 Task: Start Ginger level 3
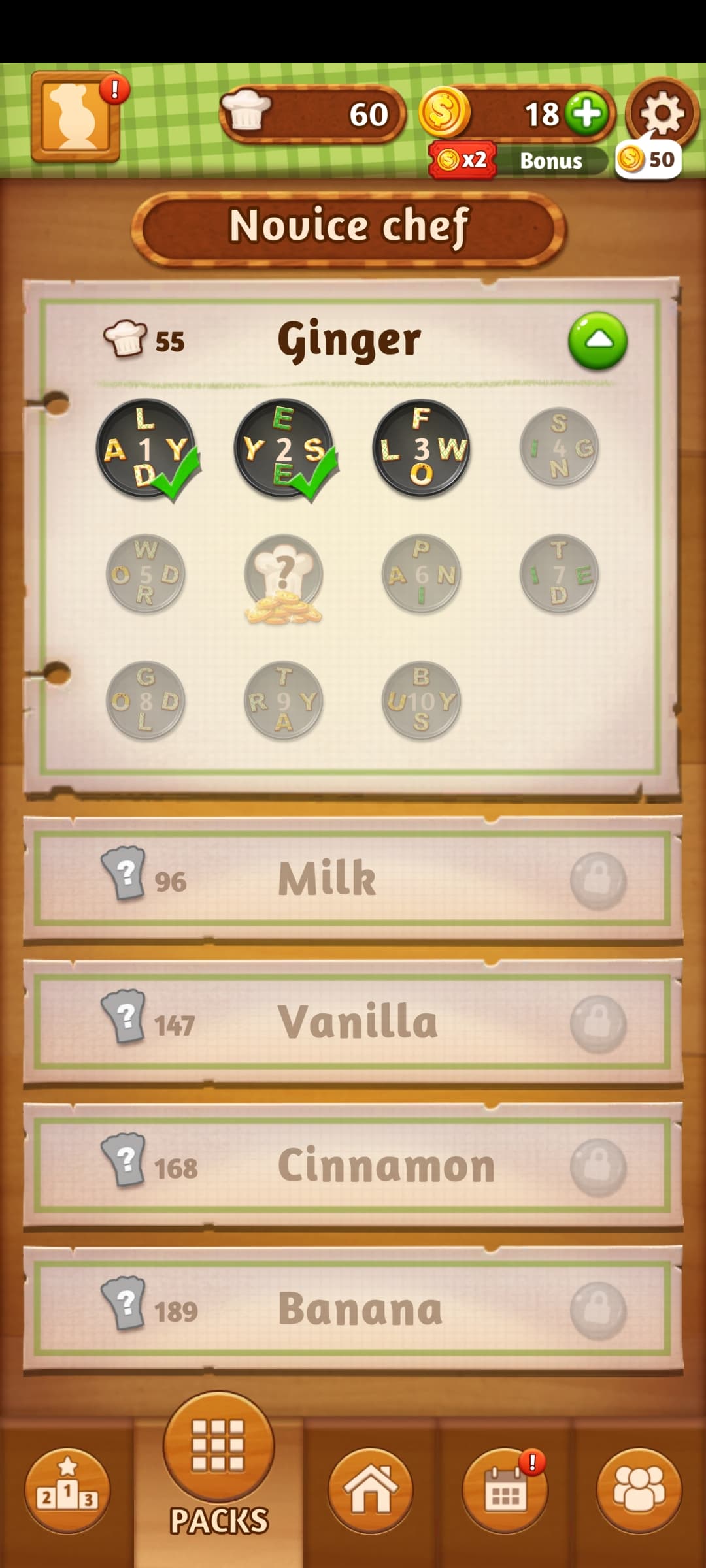[x=421, y=449]
